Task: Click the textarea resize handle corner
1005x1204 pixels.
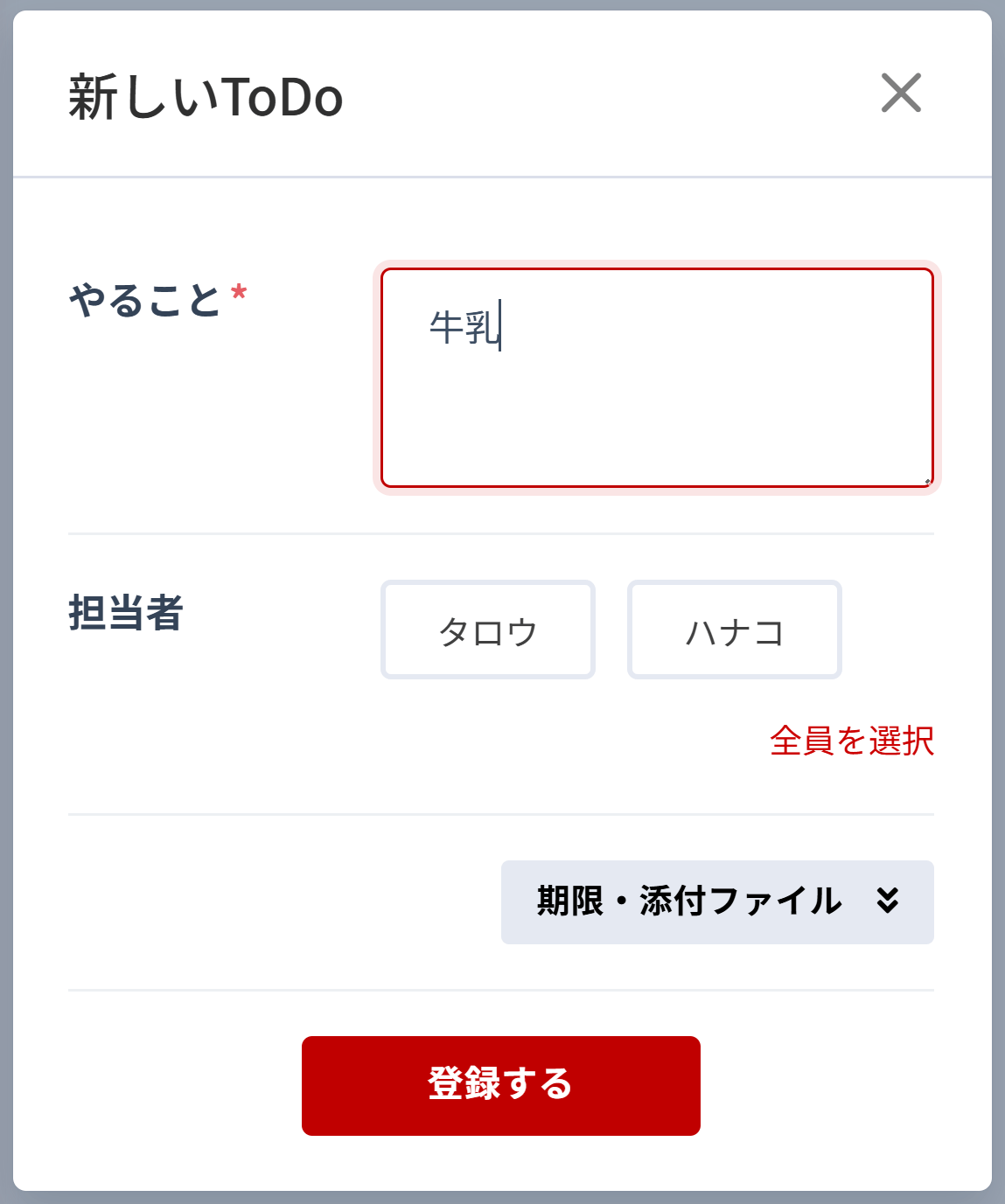Action: [927, 479]
